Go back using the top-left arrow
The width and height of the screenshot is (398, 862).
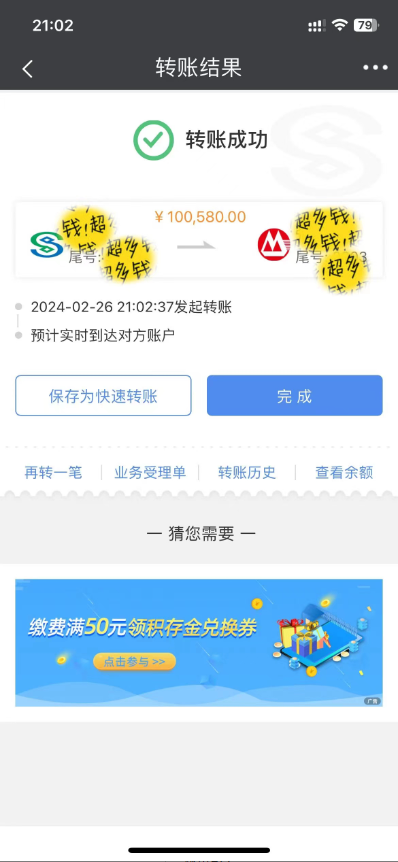tap(27, 69)
